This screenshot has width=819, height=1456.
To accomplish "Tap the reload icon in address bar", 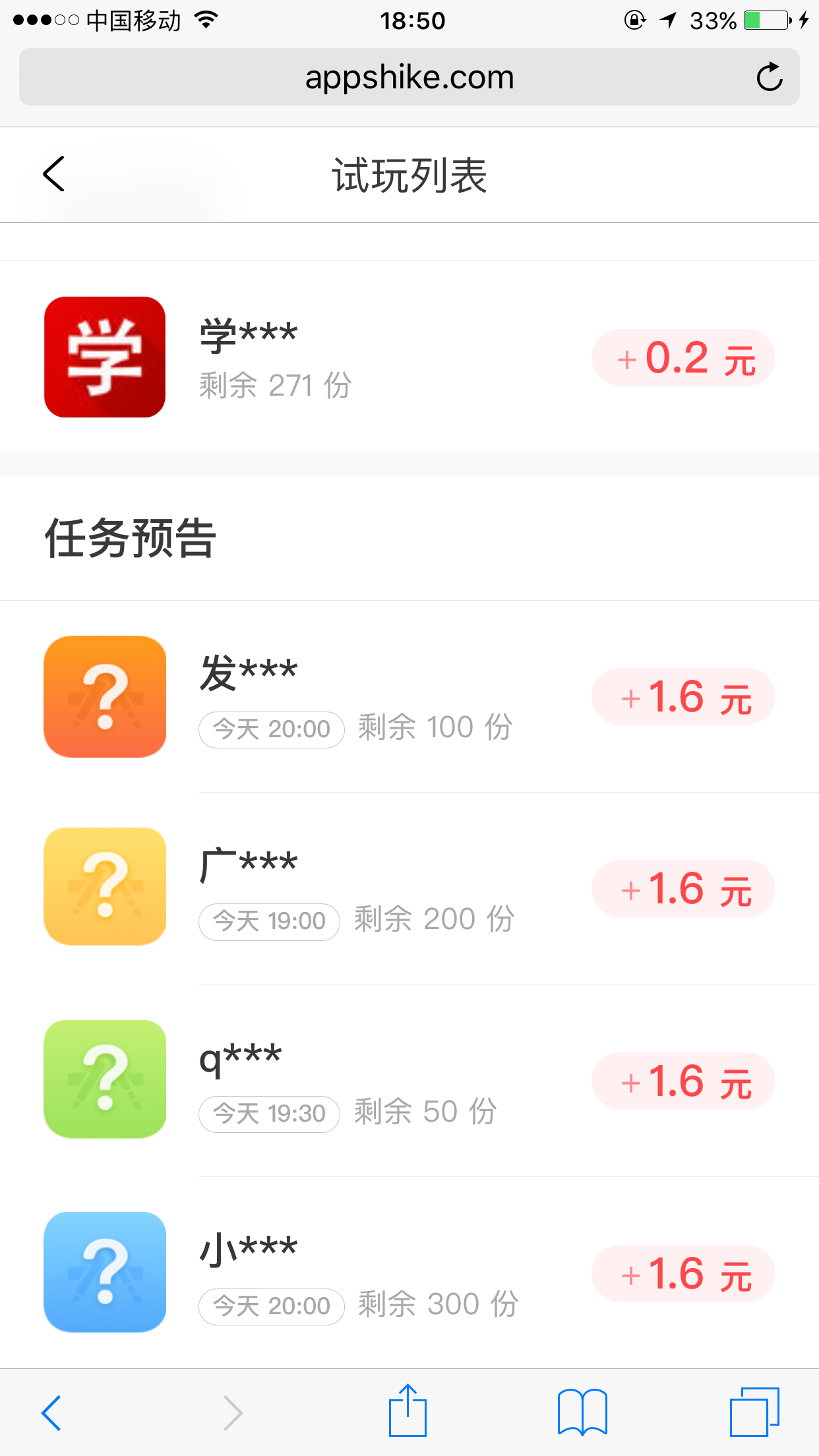I will point(770,76).
